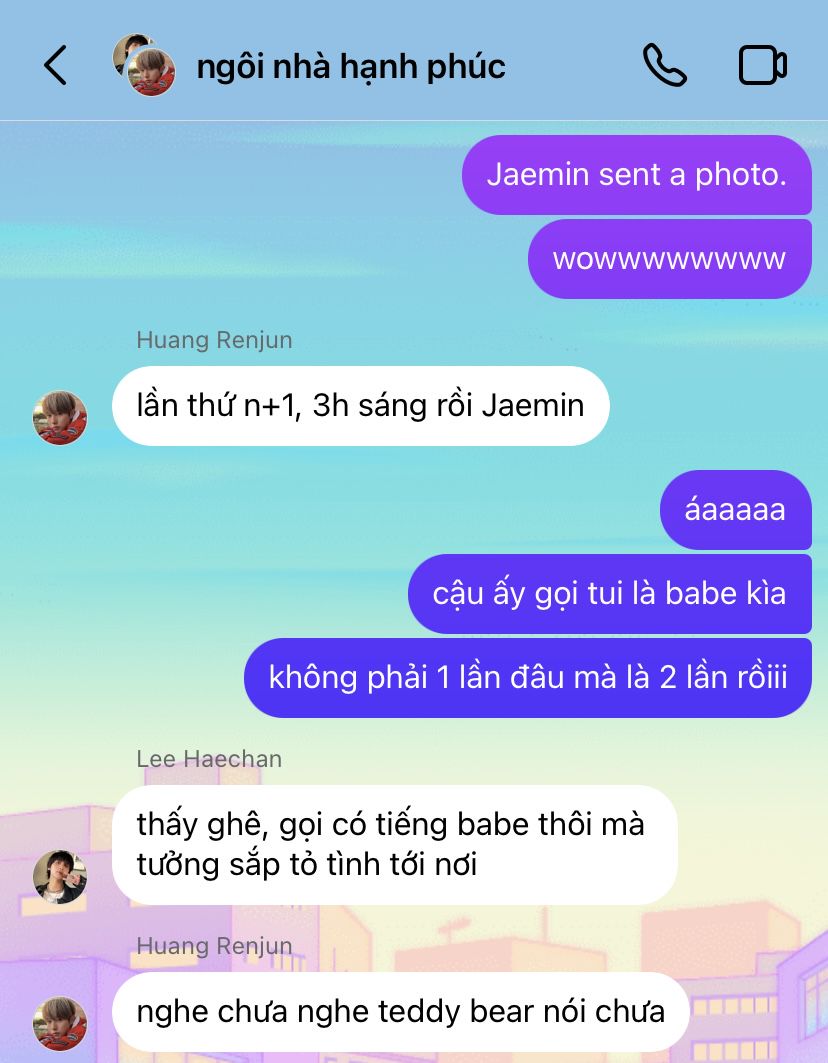Viewport: 828px width, 1063px height.
Task: Tap Lee Haechan's avatar beside his message
Action: 60,877
